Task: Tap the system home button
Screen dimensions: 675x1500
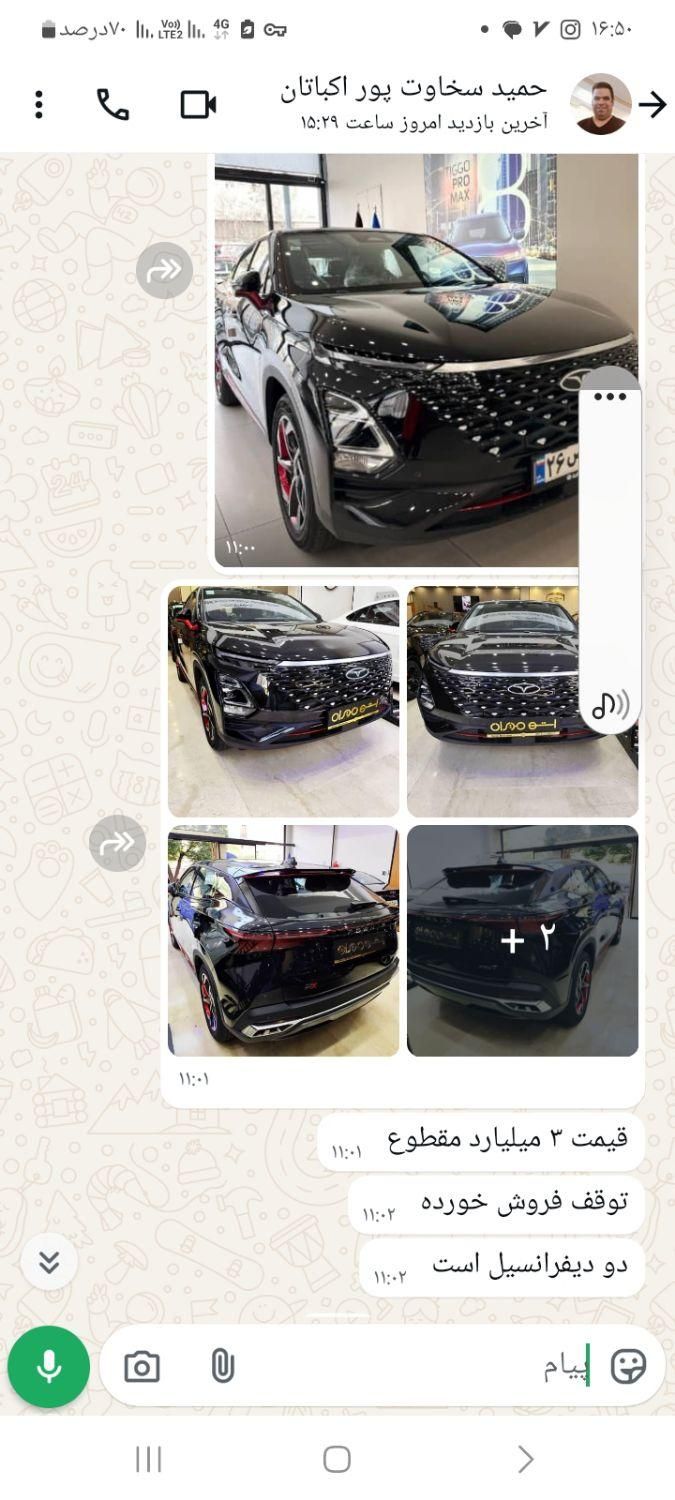Action: coord(337,1459)
